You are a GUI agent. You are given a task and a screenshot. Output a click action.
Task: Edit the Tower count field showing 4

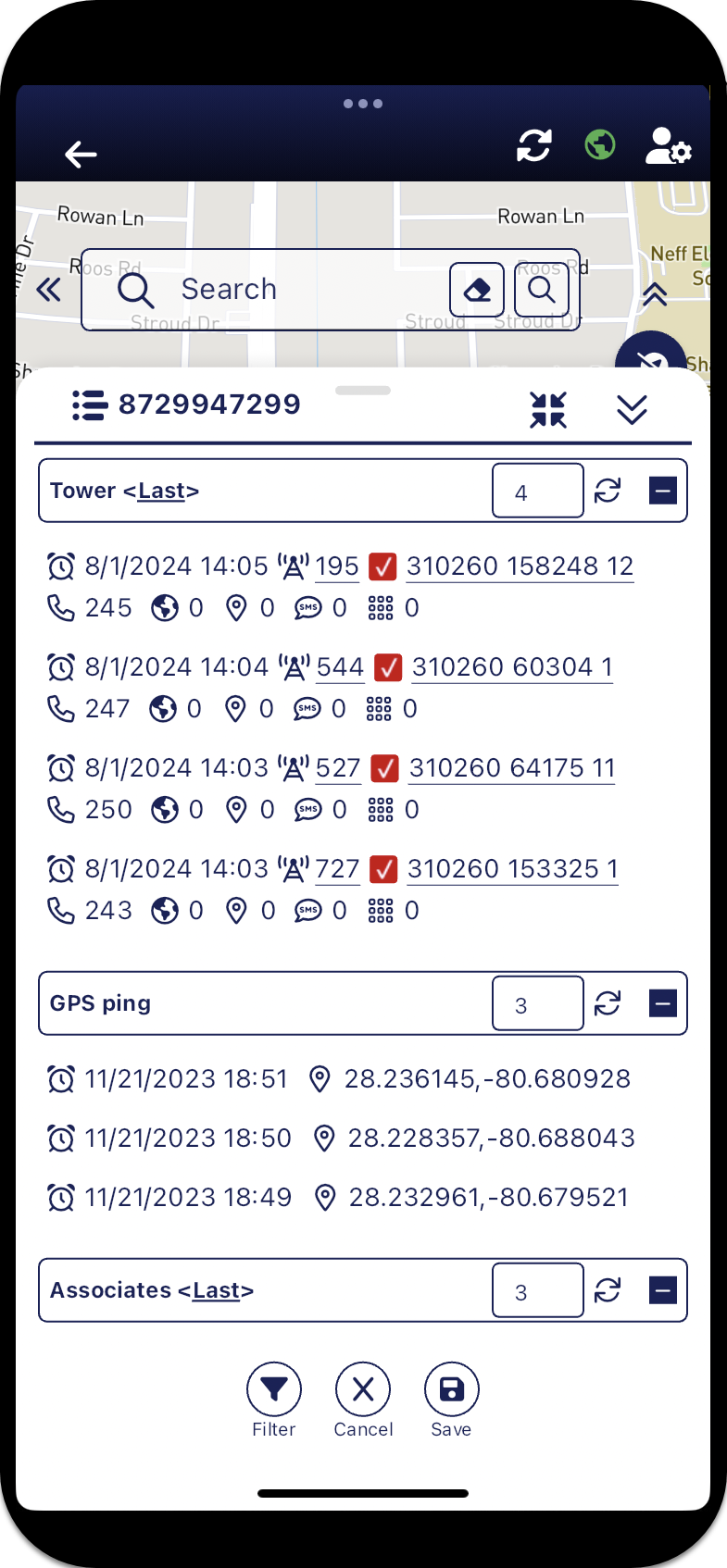(537, 491)
